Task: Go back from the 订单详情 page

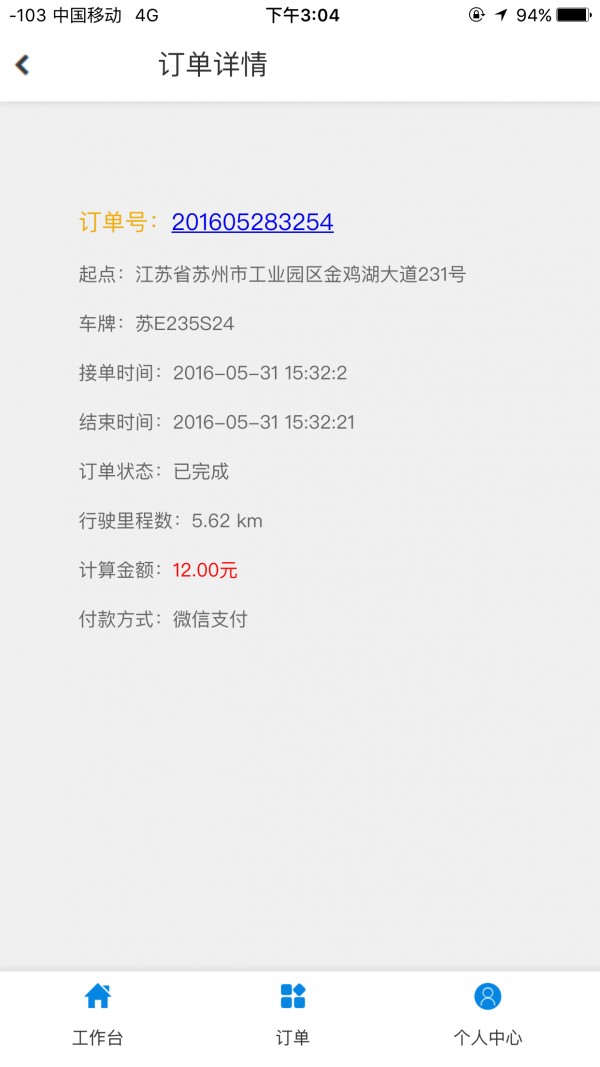Action: tap(22, 65)
